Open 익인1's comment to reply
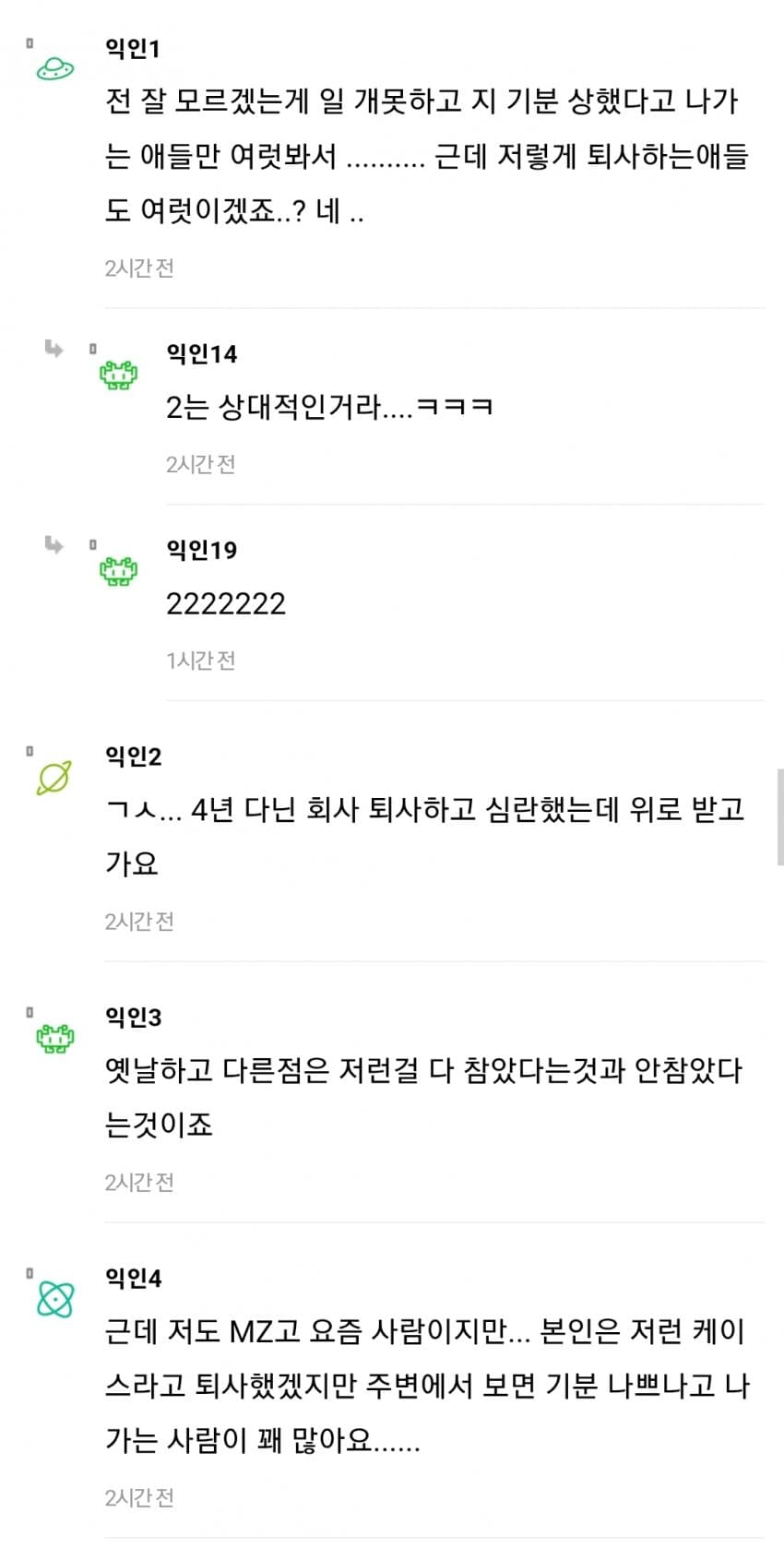784x1548 pixels. 424,156
